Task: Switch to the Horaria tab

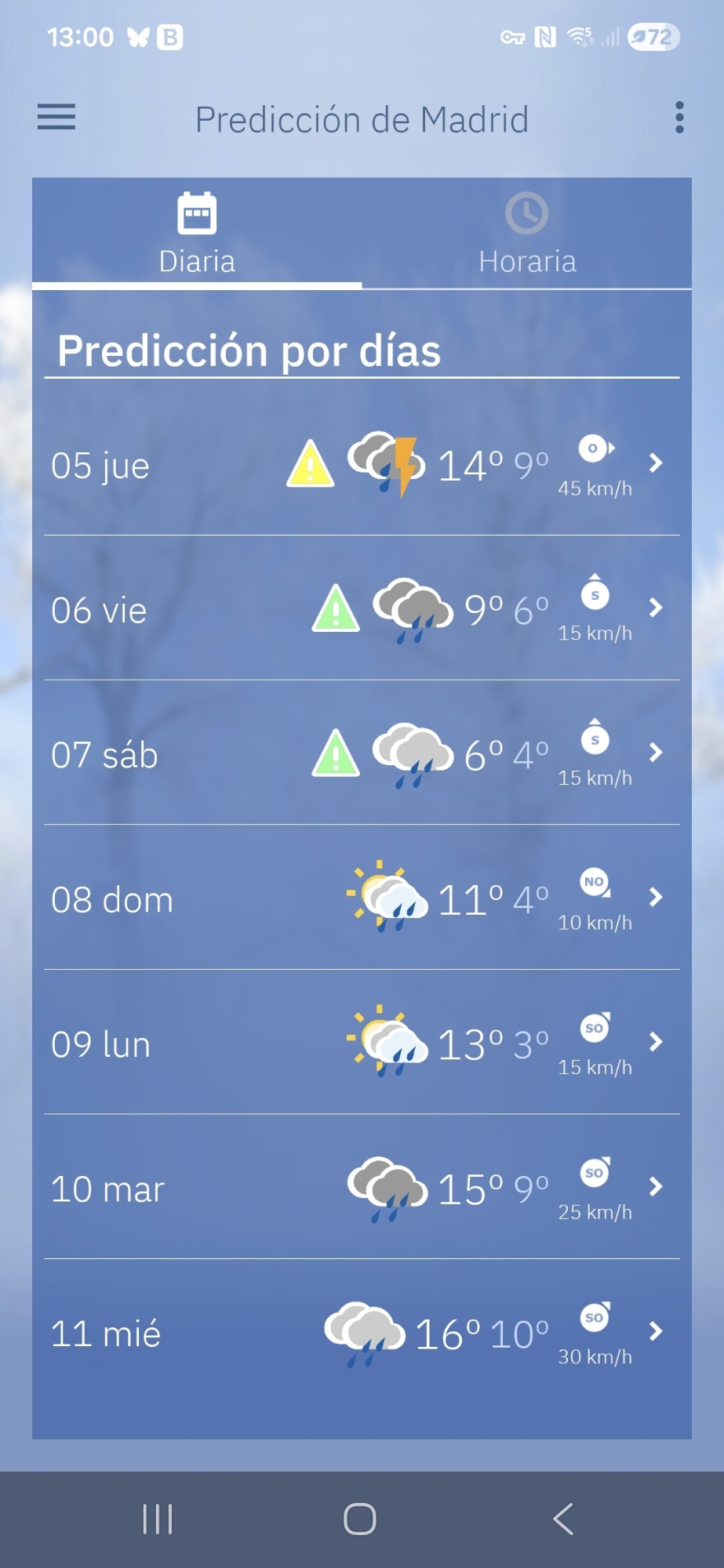Action: point(527,234)
